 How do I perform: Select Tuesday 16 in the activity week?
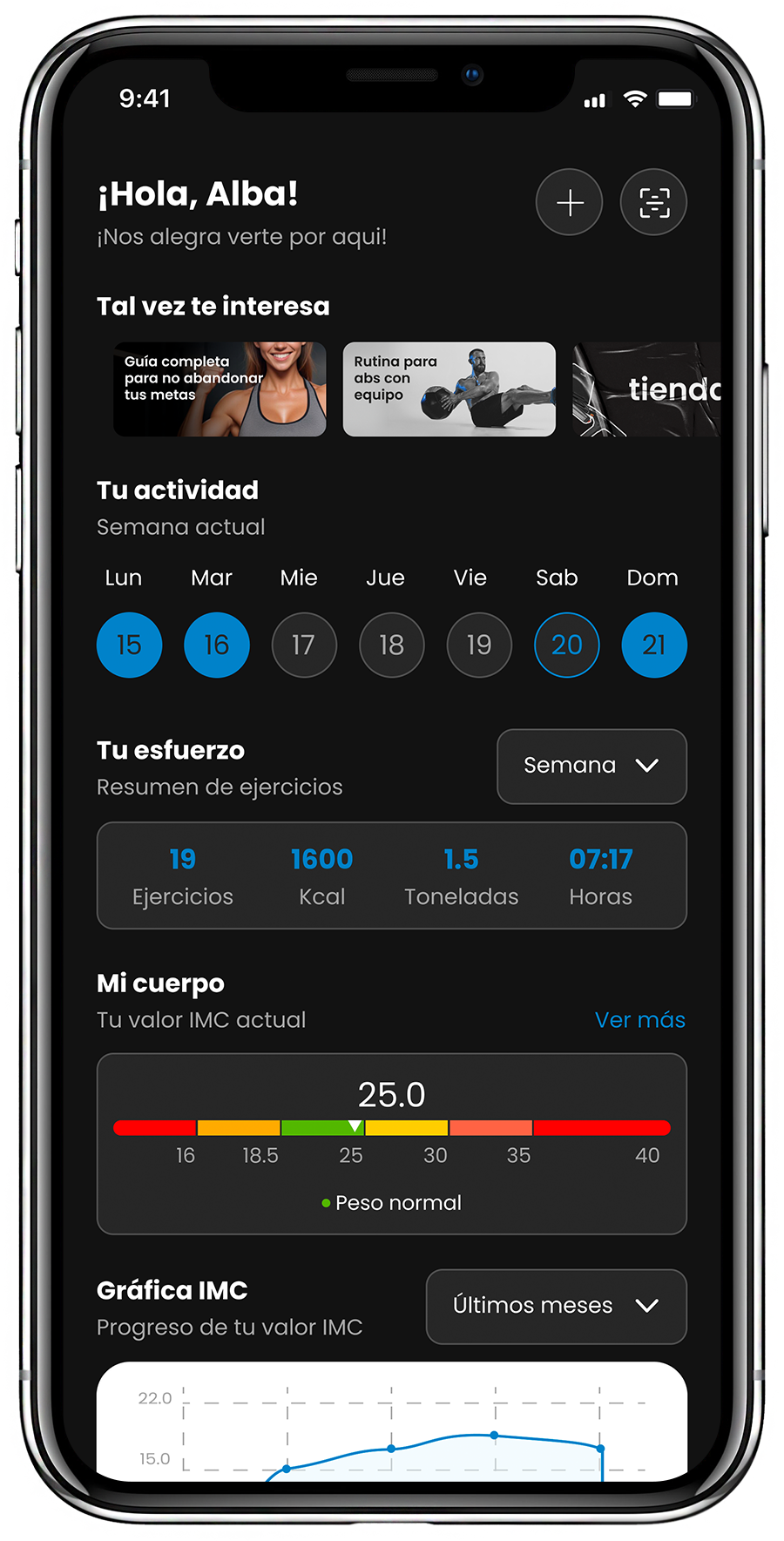[x=217, y=645]
